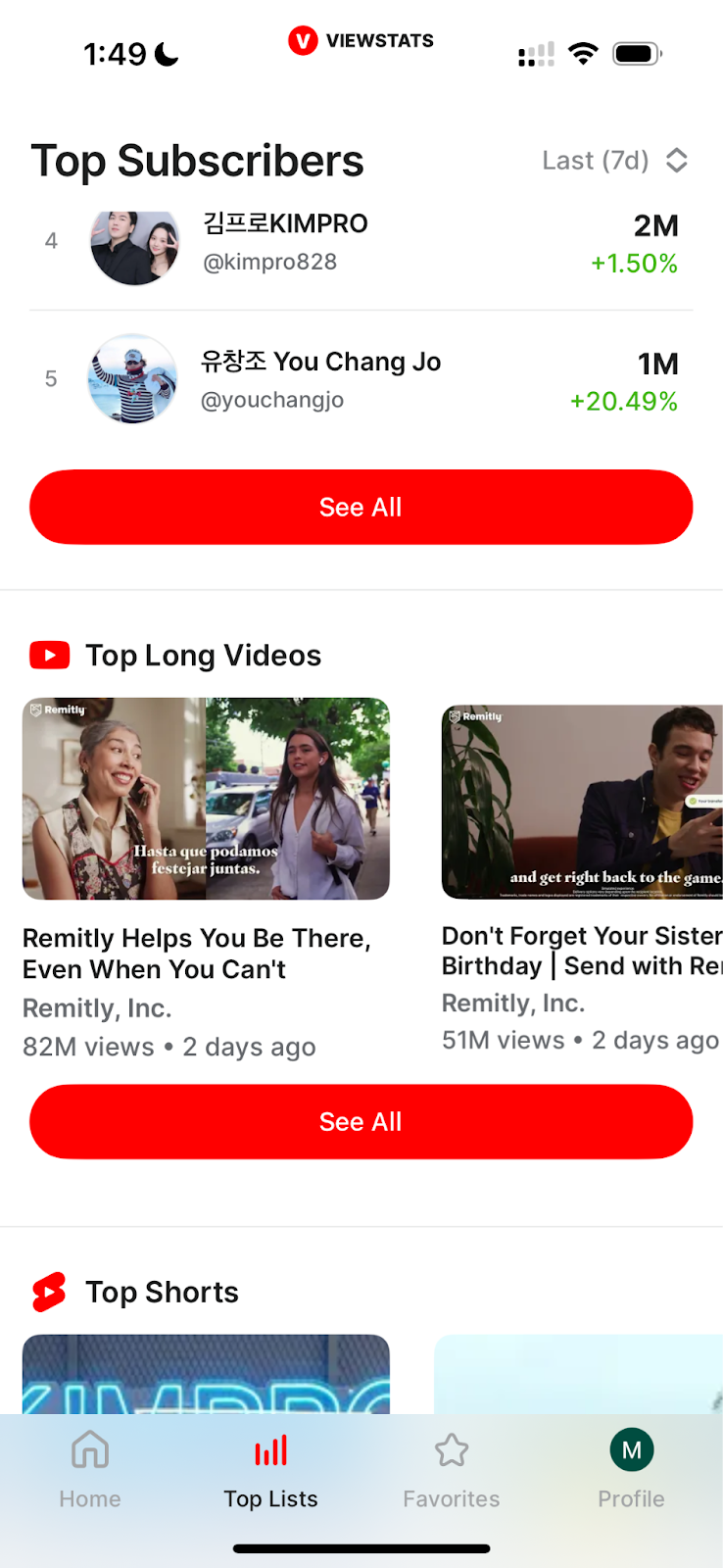Click See All under Top Long Videos
The width and height of the screenshot is (723, 1568).
(x=361, y=1121)
